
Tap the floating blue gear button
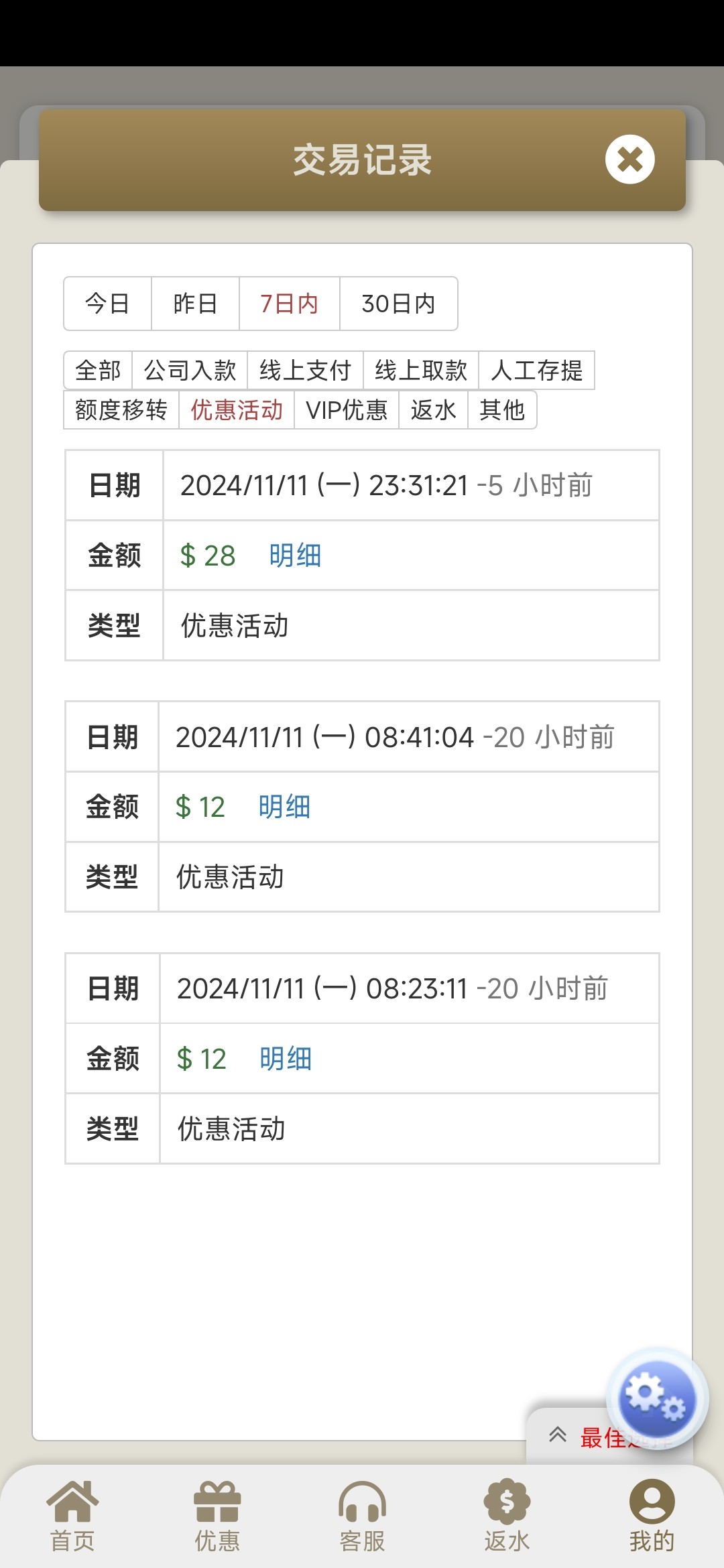[656, 1398]
